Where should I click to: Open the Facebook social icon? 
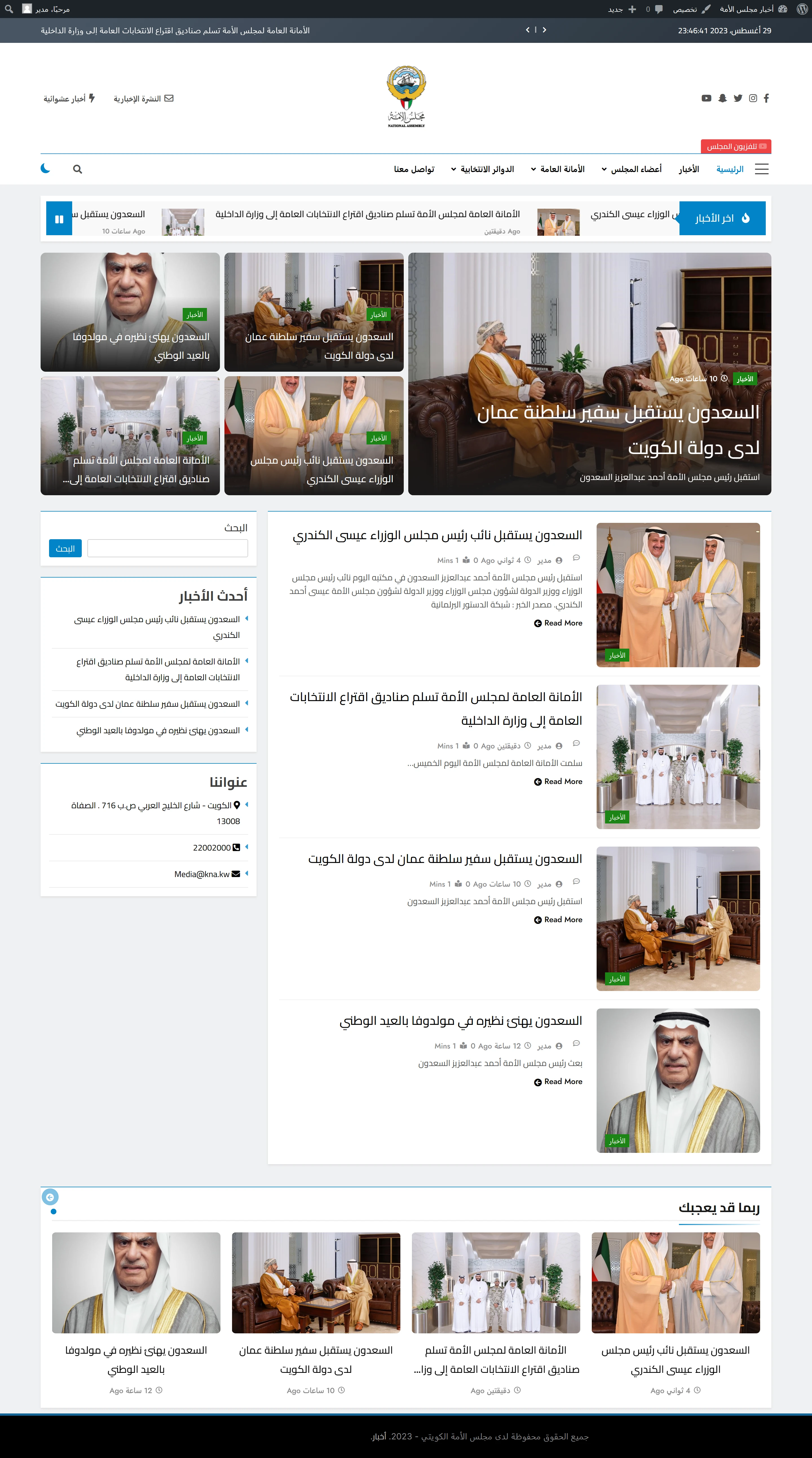pyautogui.click(x=766, y=98)
